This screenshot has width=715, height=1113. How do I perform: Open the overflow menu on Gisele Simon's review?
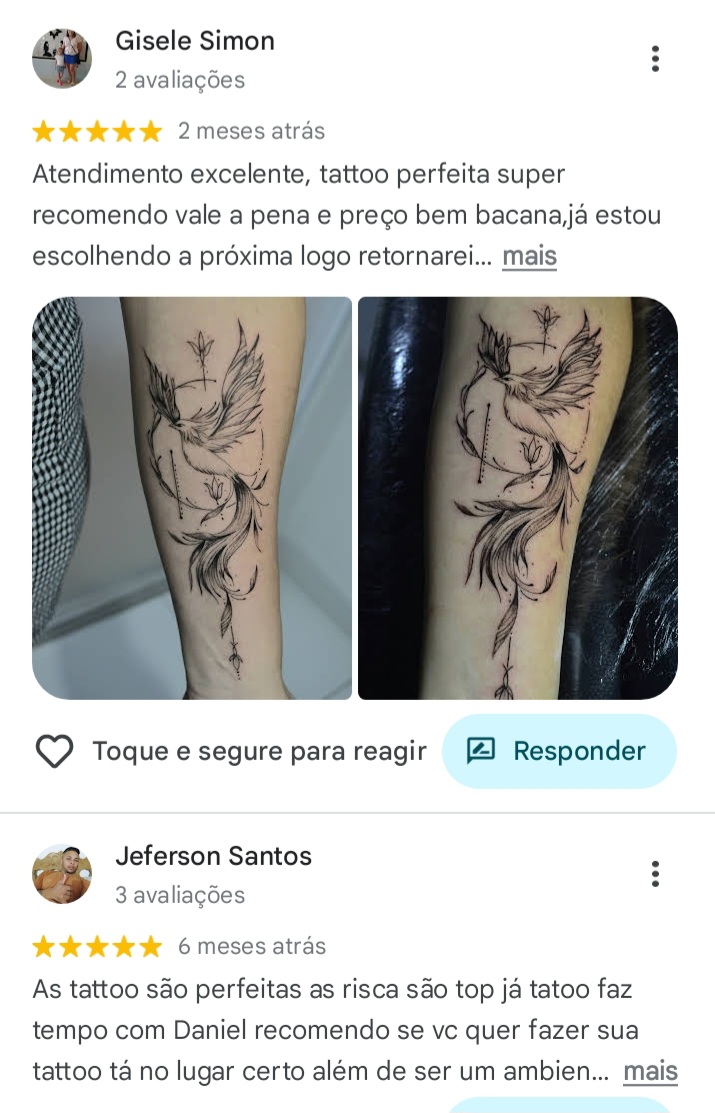click(x=655, y=59)
